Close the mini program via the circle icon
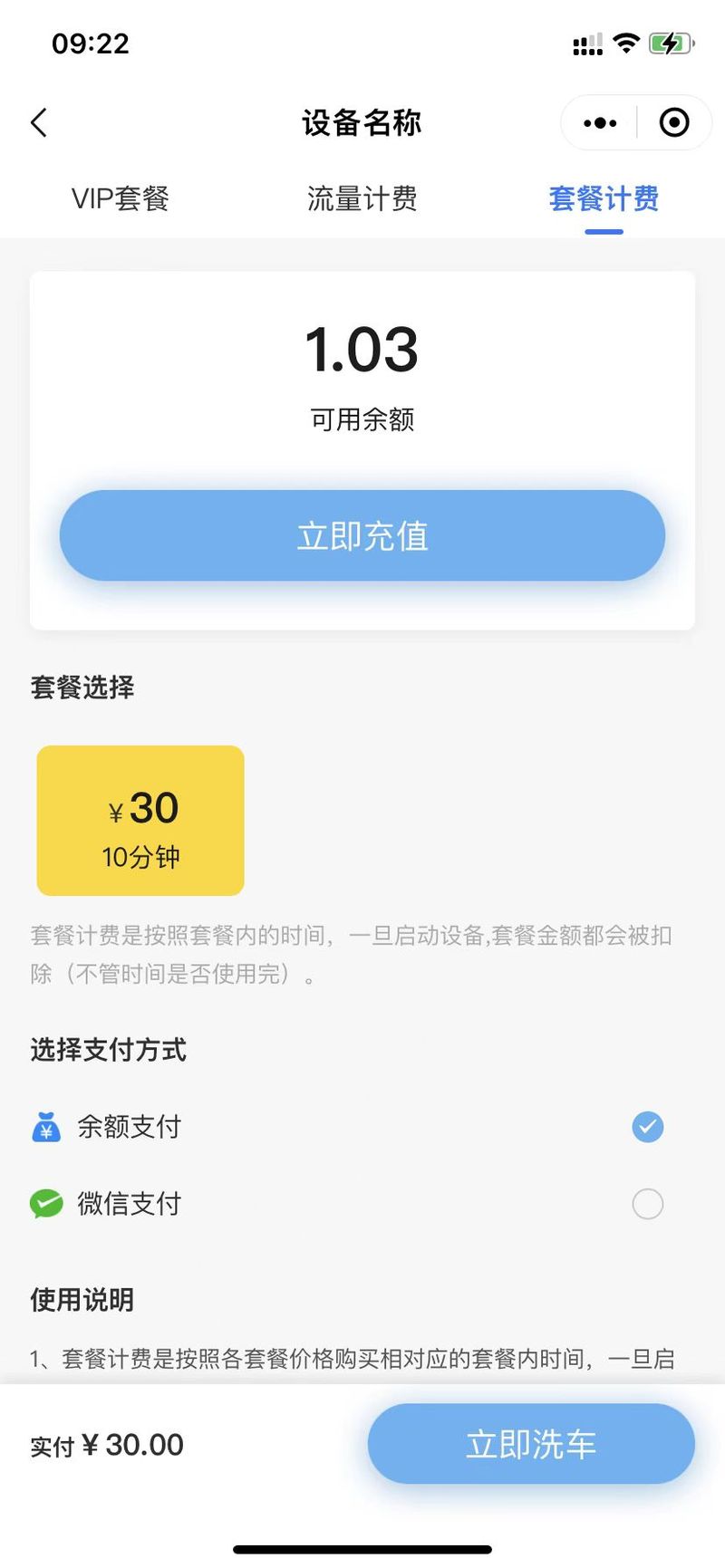The width and height of the screenshot is (725, 1568). coord(674,122)
